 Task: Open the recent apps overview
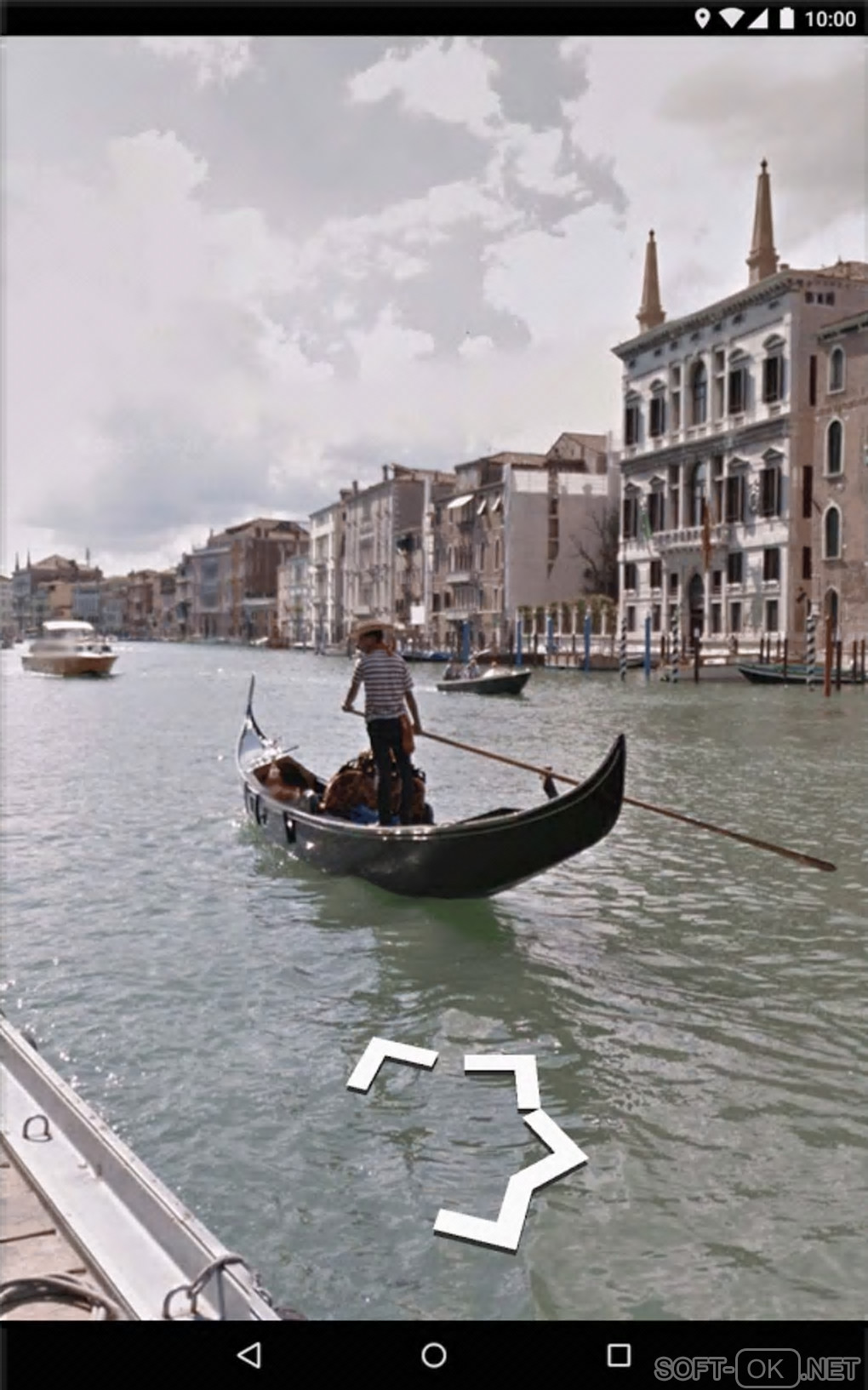pos(619,1354)
